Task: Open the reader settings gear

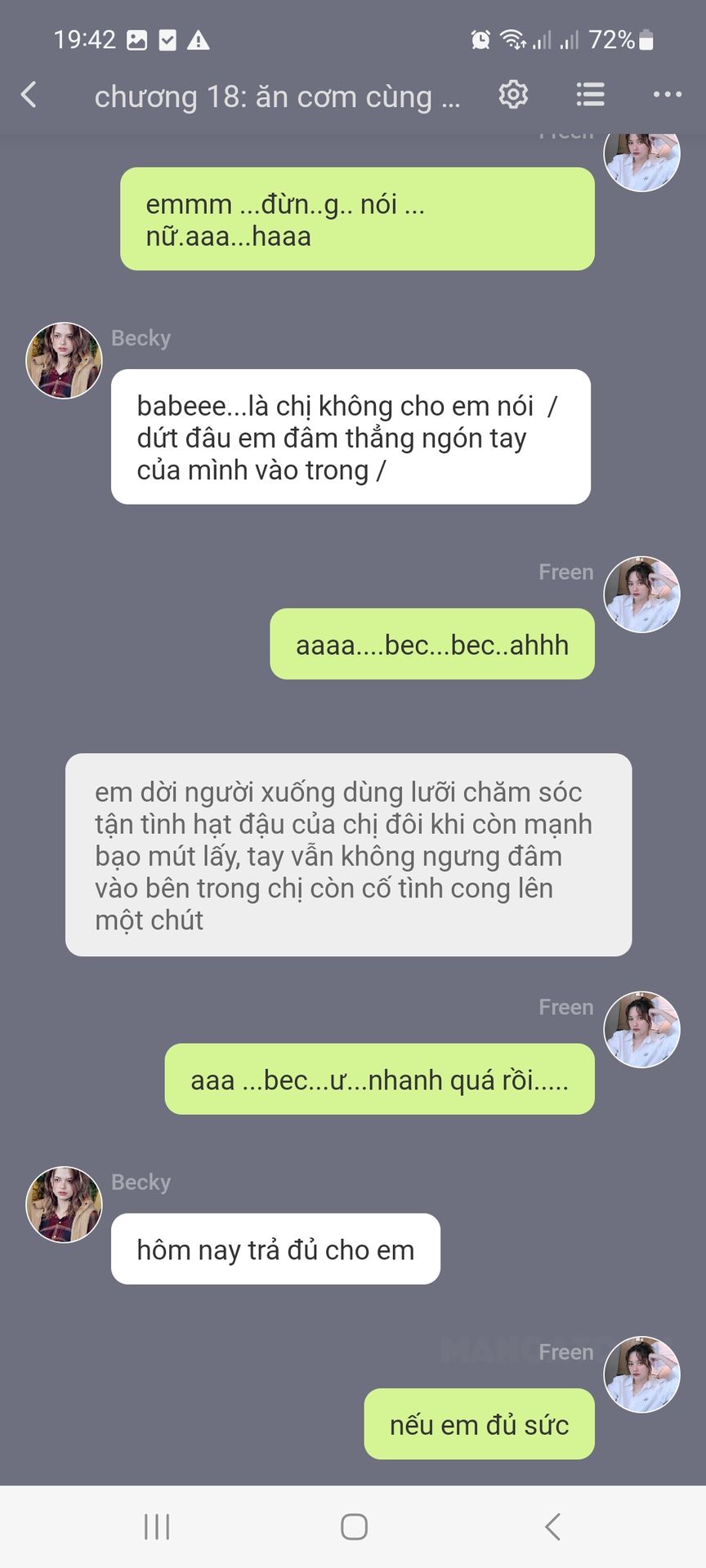Action: click(513, 95)
